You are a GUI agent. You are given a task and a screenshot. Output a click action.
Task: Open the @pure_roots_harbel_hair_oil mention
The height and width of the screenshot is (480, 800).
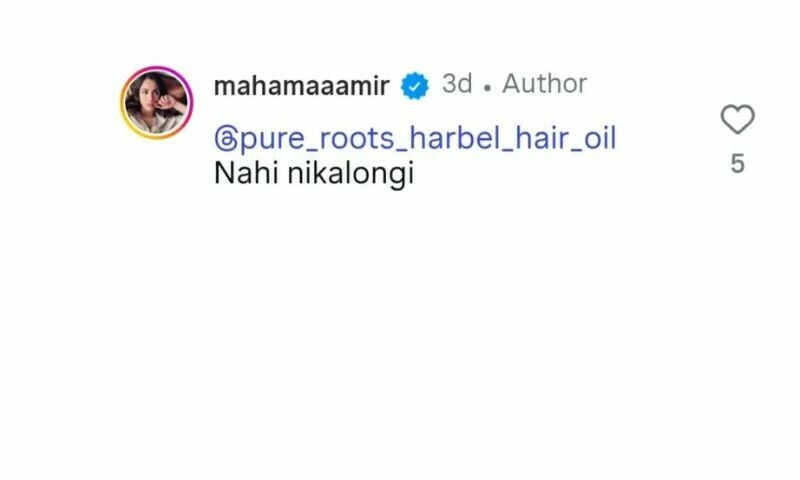click(x=415, y=138)
